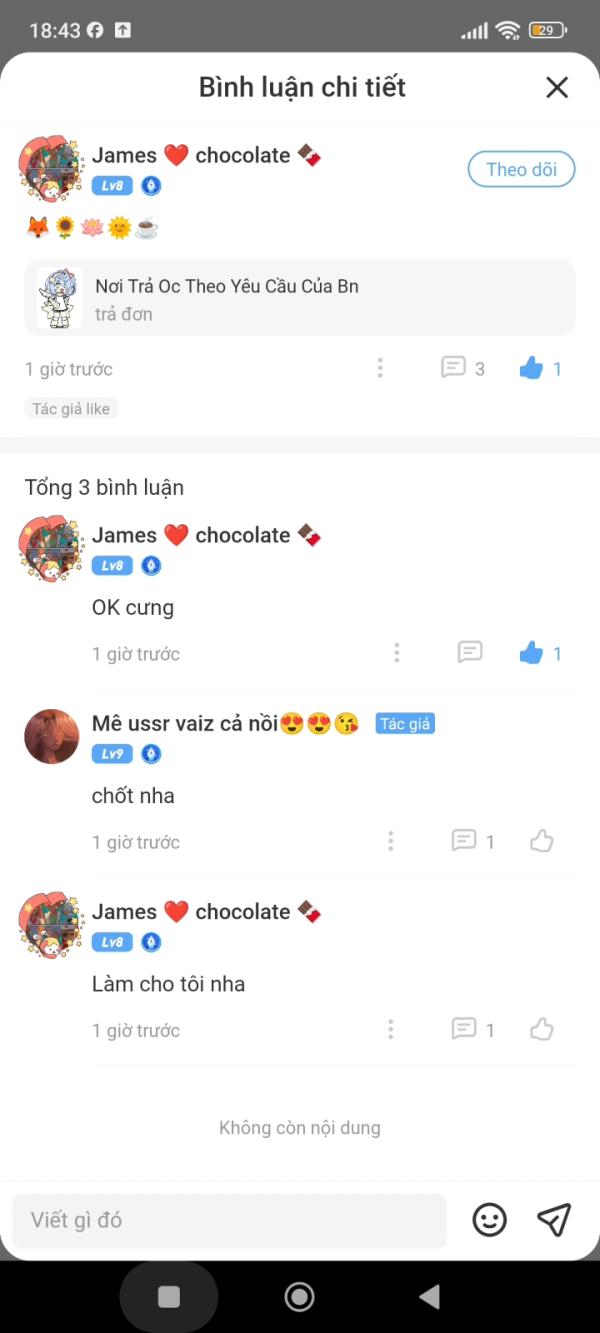Open more options on the chốt nha comment
This screenshot has width=600, height=1333.
391,841
